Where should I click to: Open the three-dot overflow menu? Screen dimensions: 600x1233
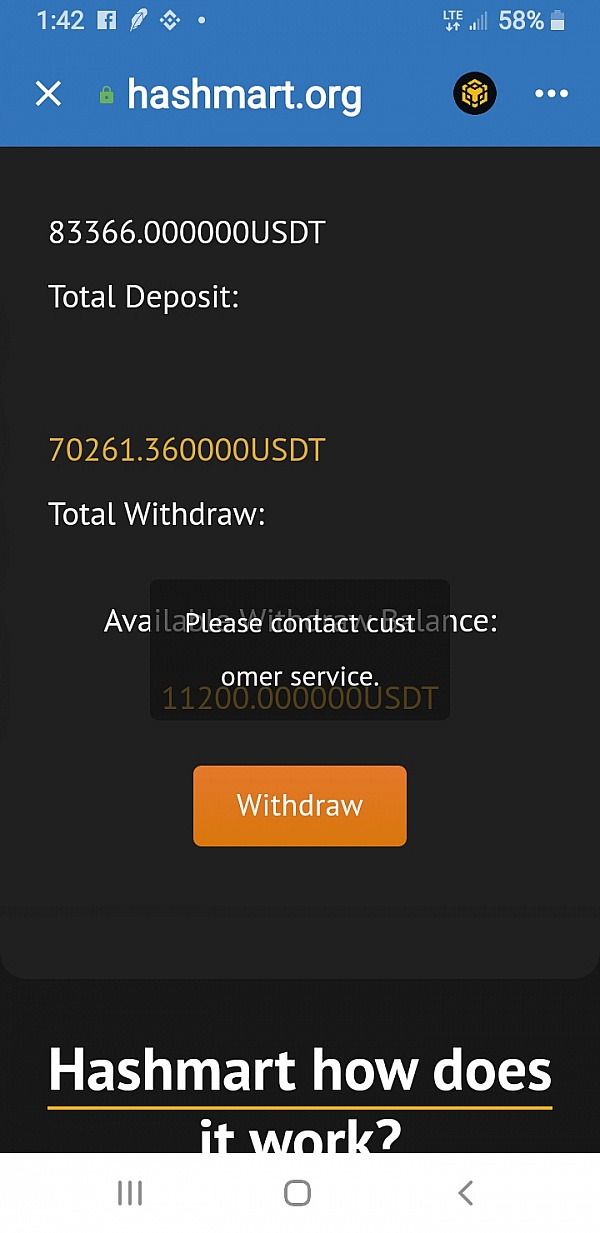coord(551,94)
